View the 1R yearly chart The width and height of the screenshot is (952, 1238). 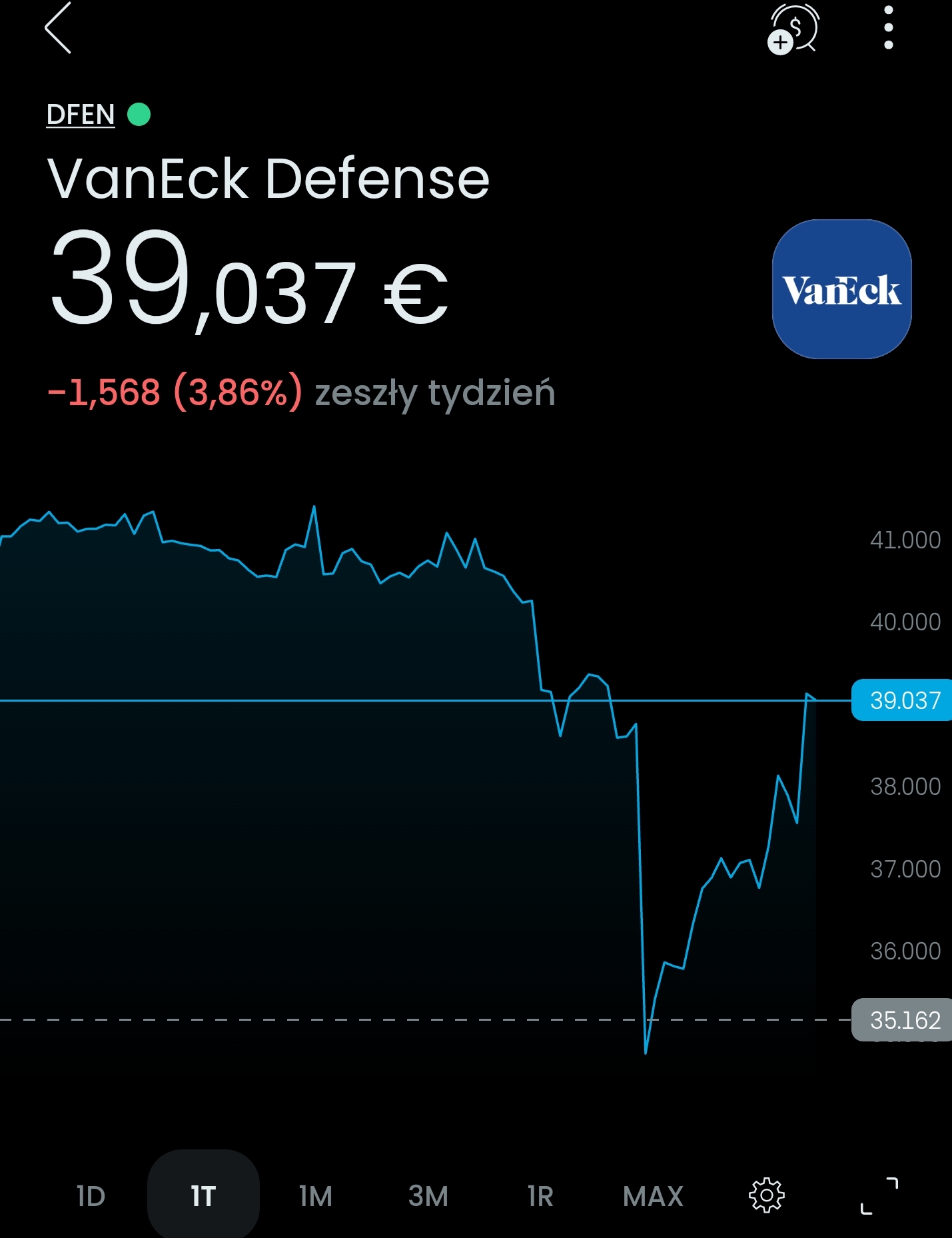[540, 1196]
